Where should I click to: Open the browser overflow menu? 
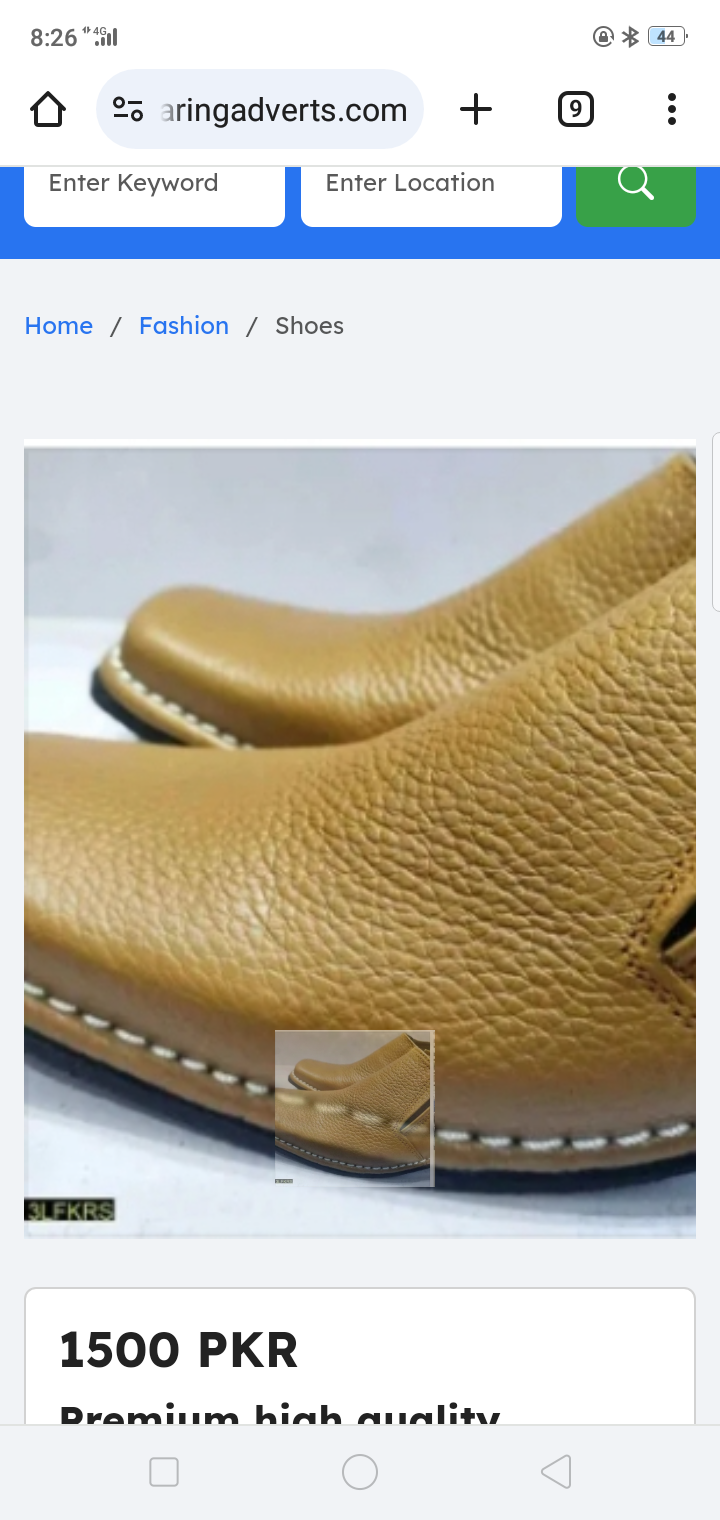coord(671,110)
